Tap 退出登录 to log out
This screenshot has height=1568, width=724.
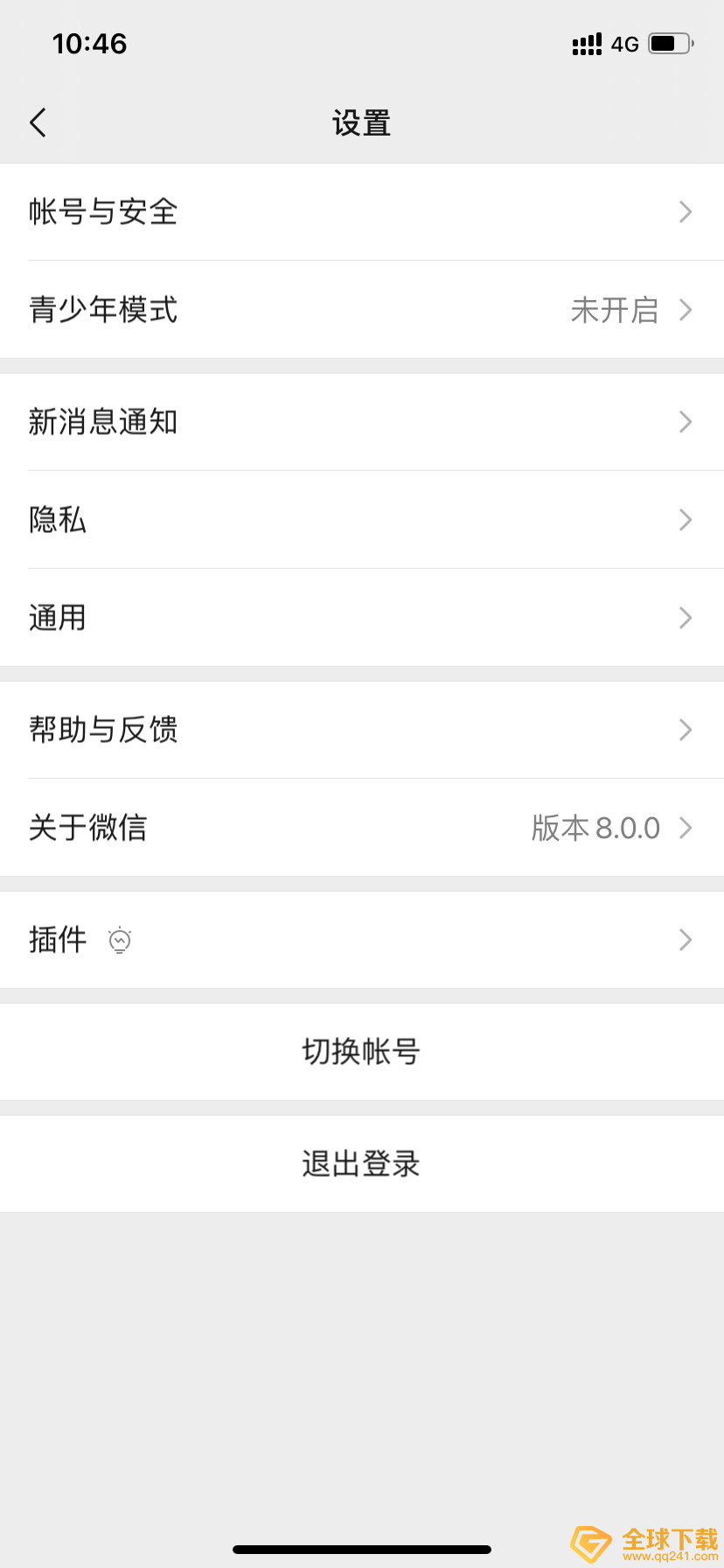362,1164
